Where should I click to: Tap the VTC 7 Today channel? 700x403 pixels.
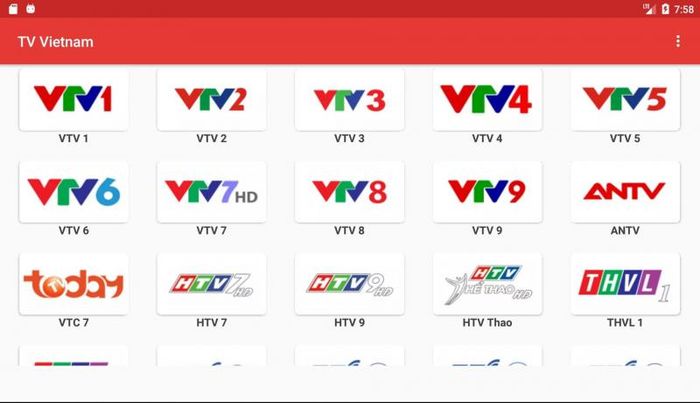(x=73, y=284)
